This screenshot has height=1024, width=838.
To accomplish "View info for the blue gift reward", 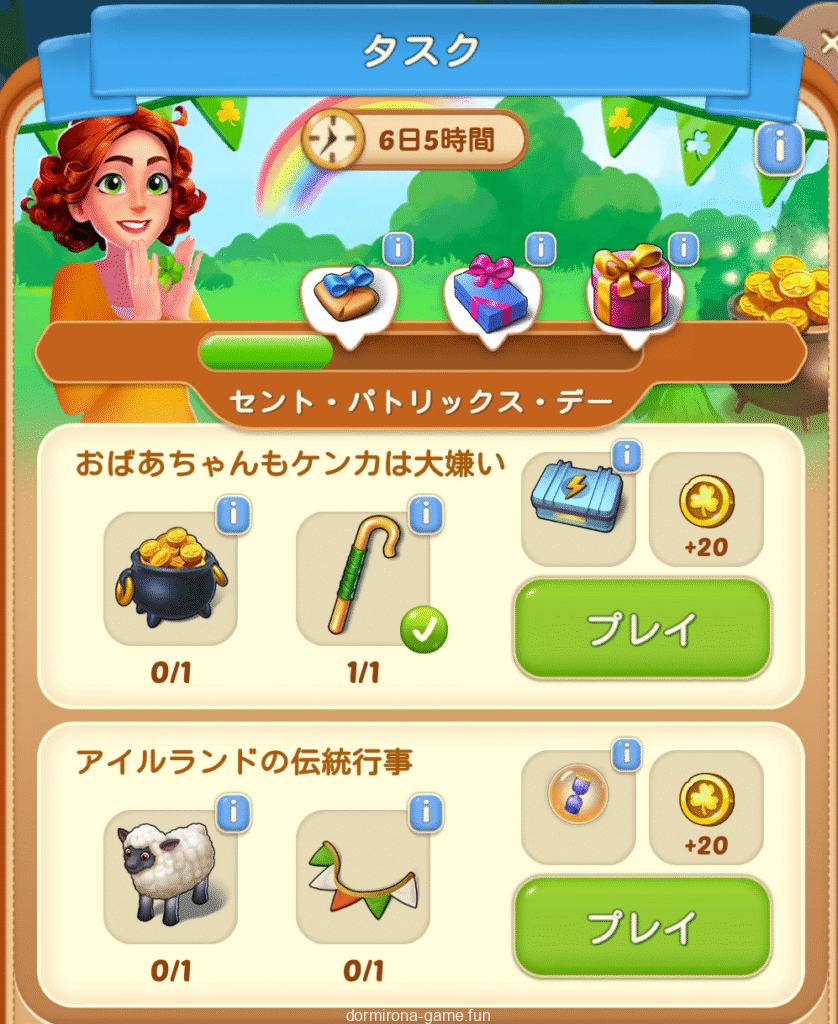I will [541, 246].
